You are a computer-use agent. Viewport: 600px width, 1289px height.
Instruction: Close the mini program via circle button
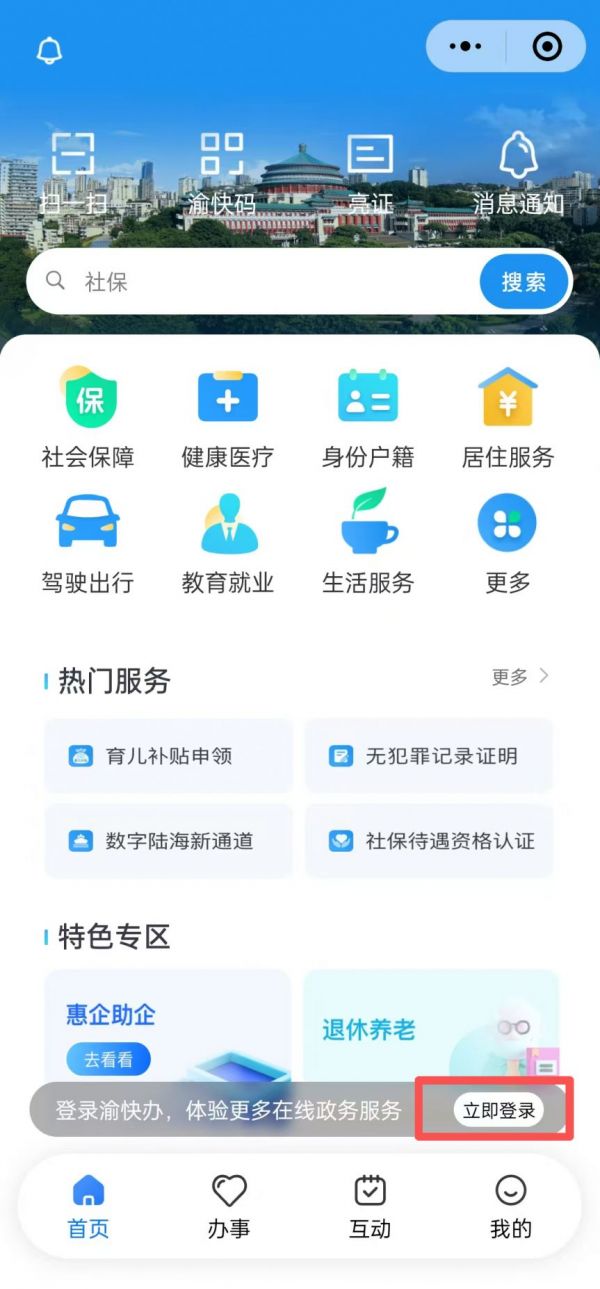[x=546, y=46]
